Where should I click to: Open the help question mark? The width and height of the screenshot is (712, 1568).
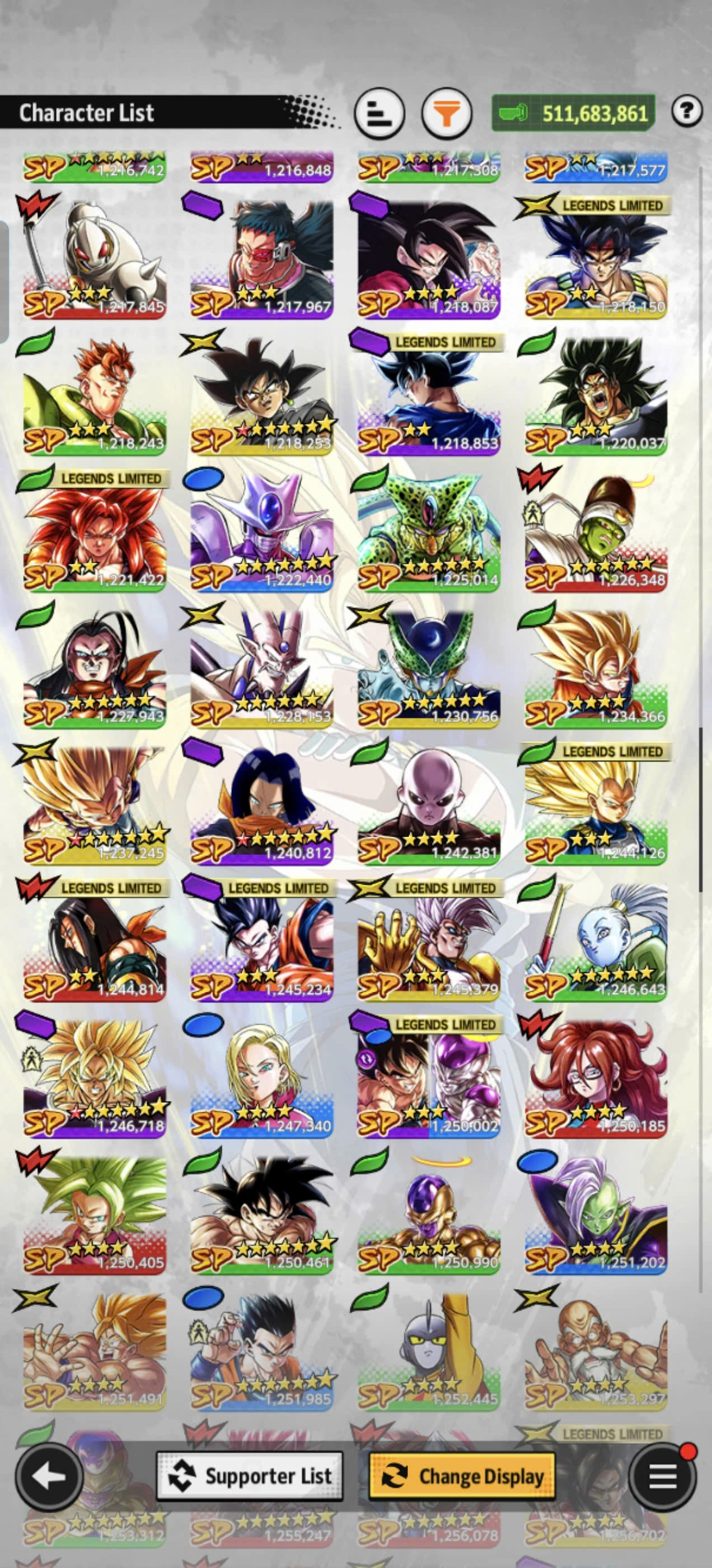[686, 111]
